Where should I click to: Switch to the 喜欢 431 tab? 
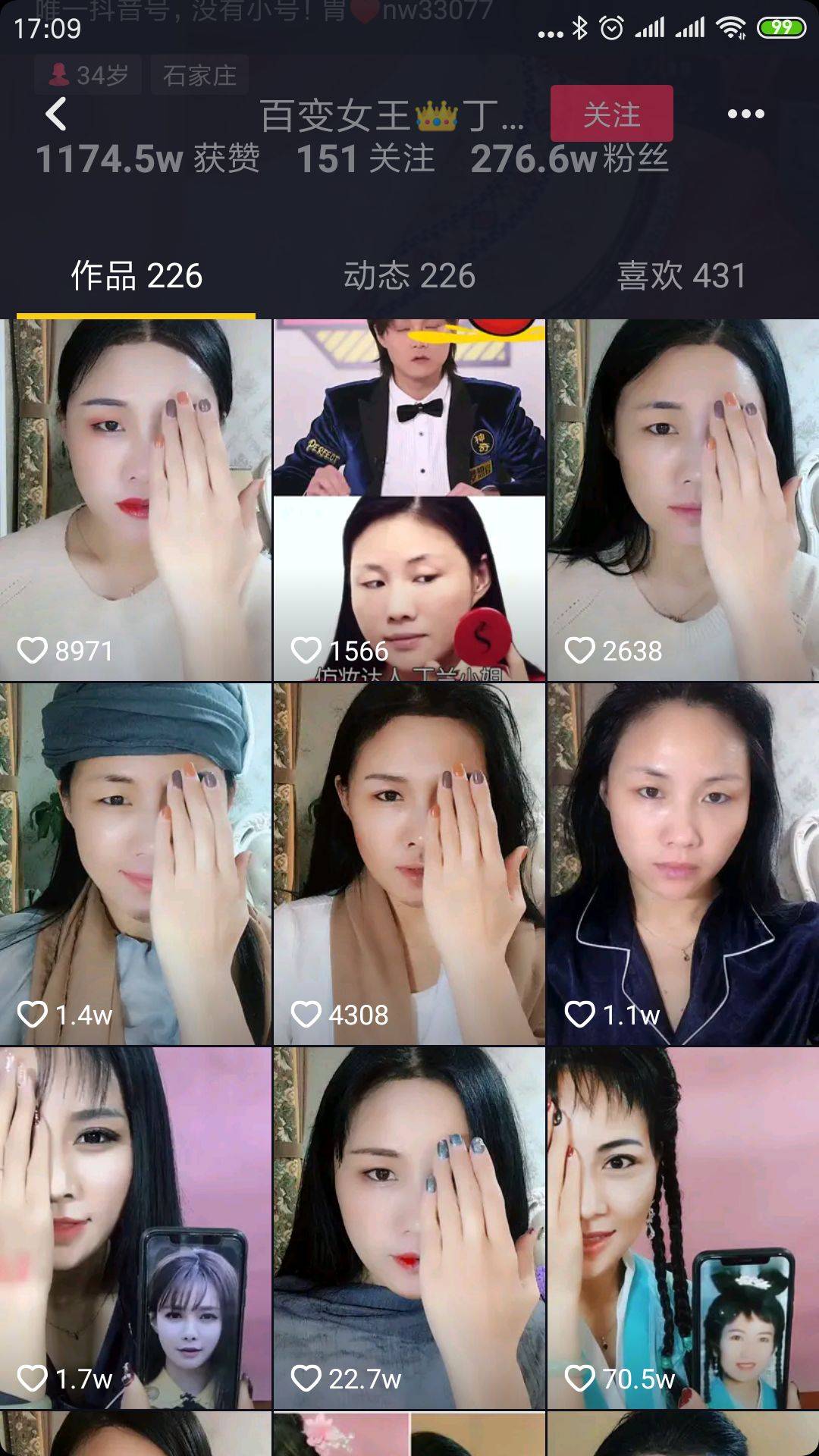pyautogui.click(x=682, y=276)
